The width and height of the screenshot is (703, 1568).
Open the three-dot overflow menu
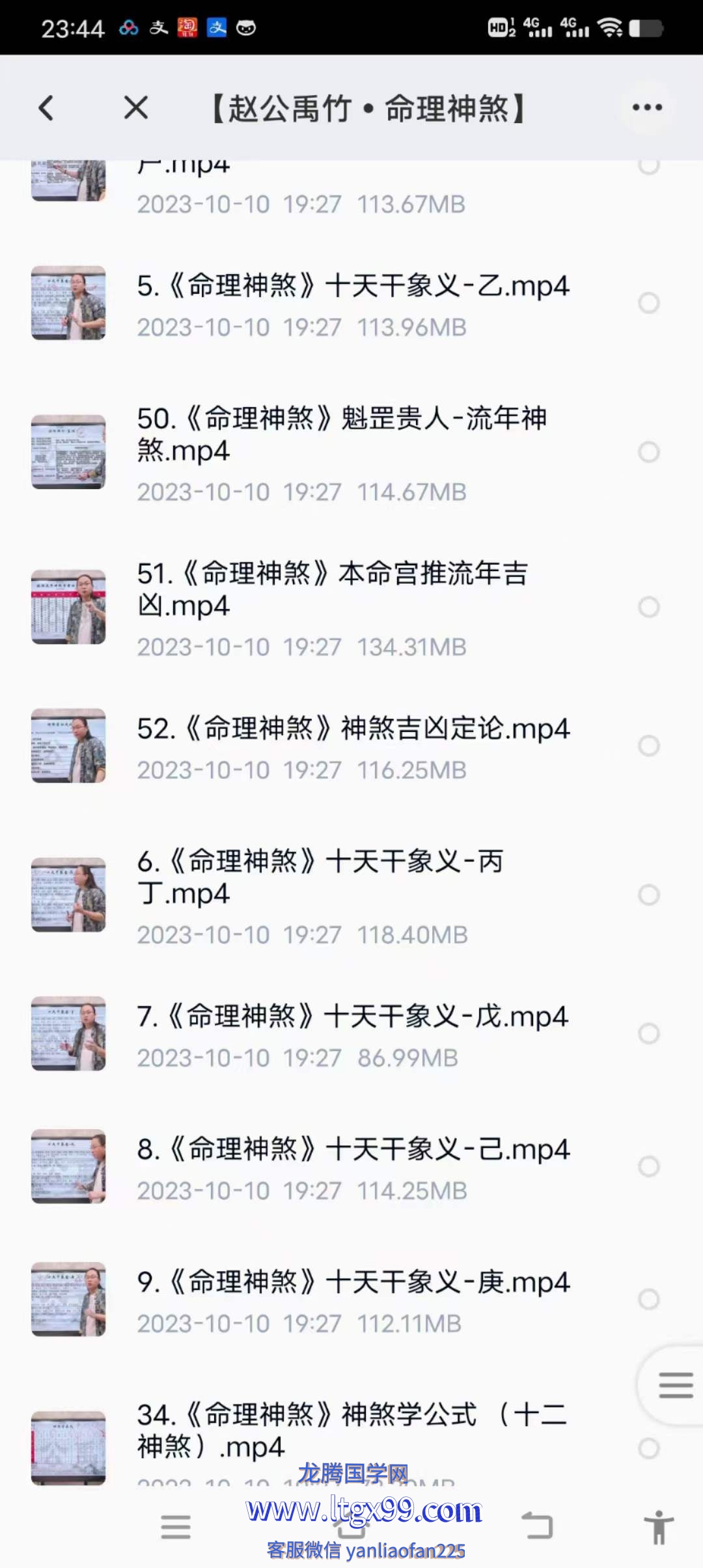click(x=647, y=108)
